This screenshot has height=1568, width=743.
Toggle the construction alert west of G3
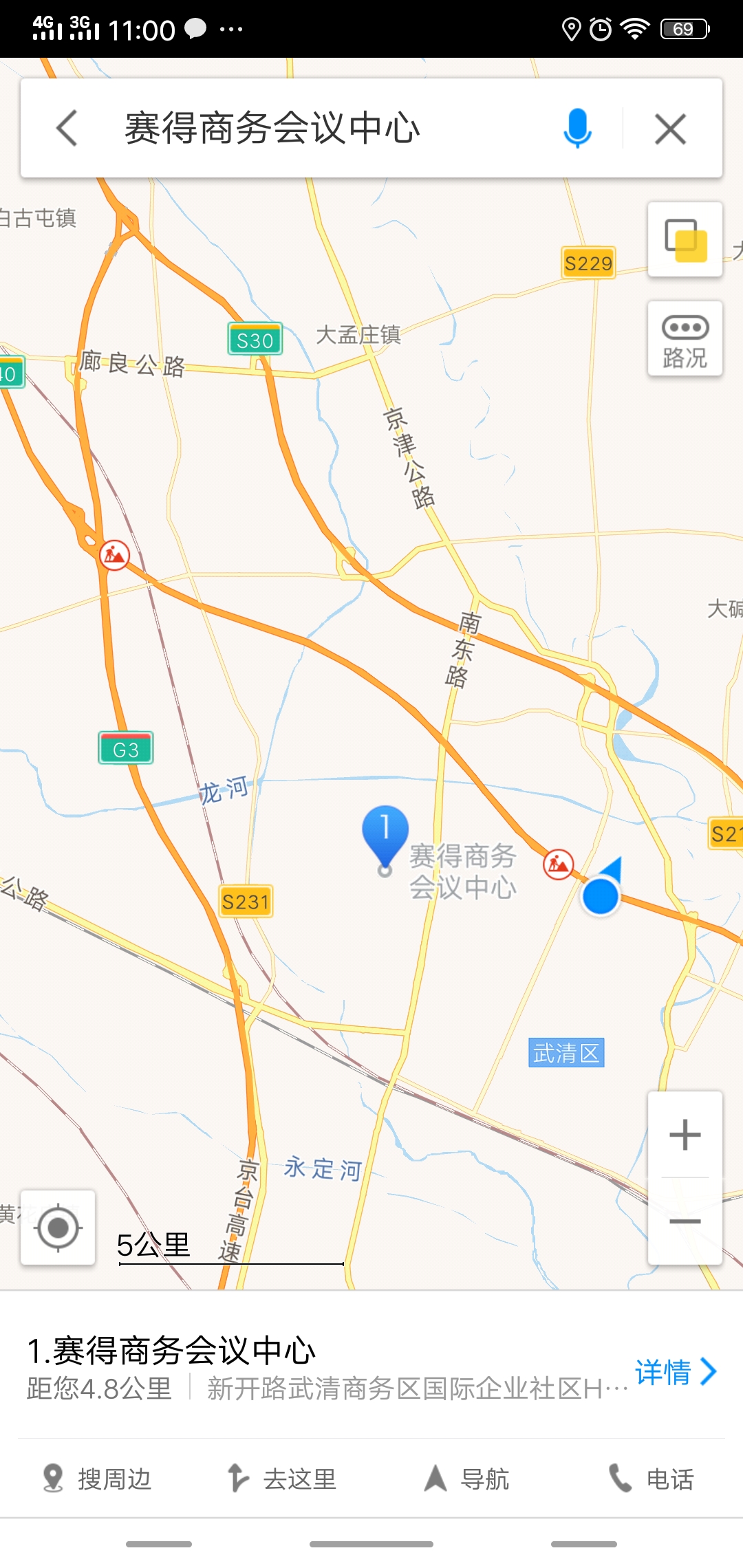pos(114,556)
